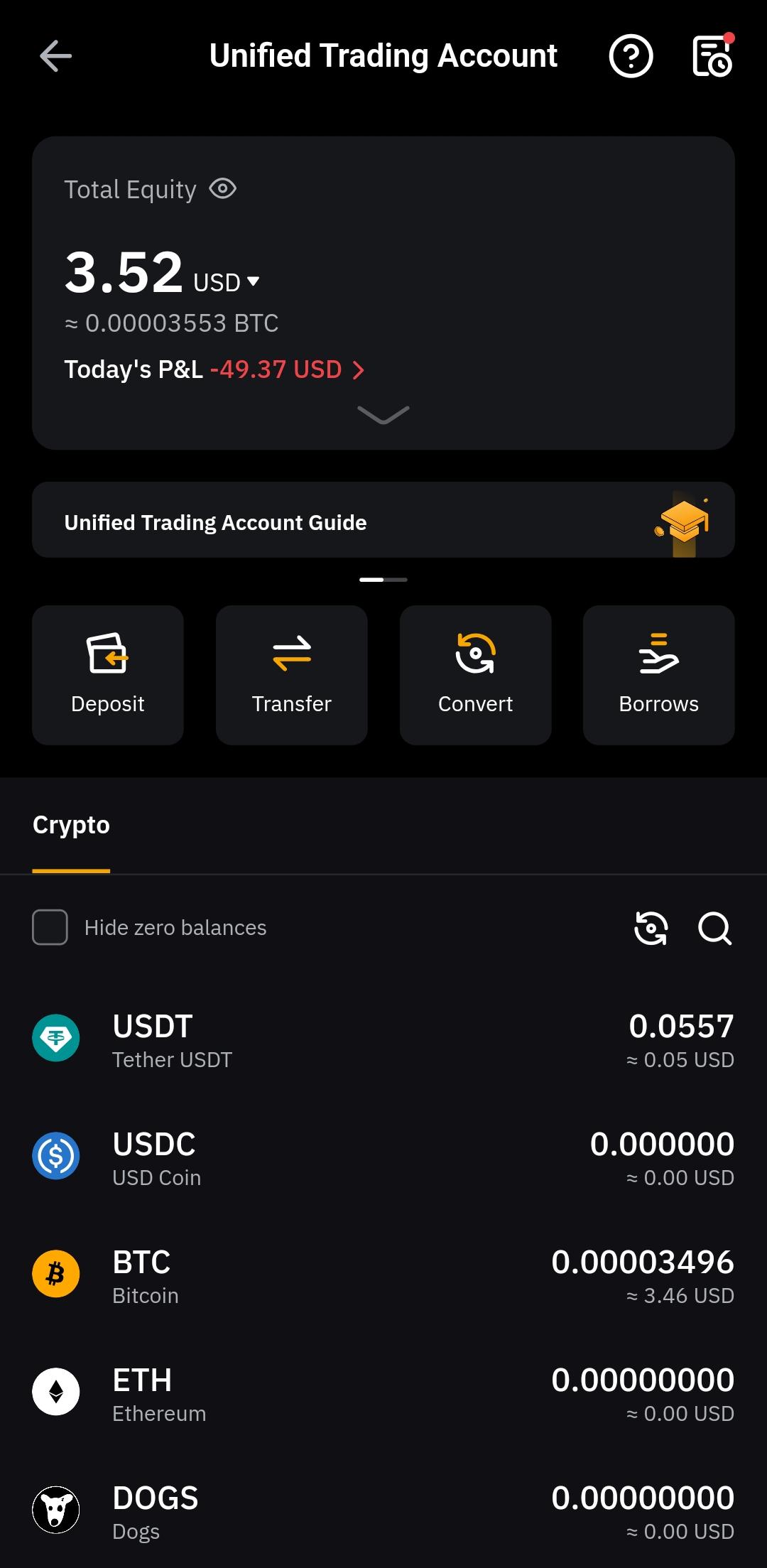
Task: Open the Convert option
Action: click(x=475, y=675)
